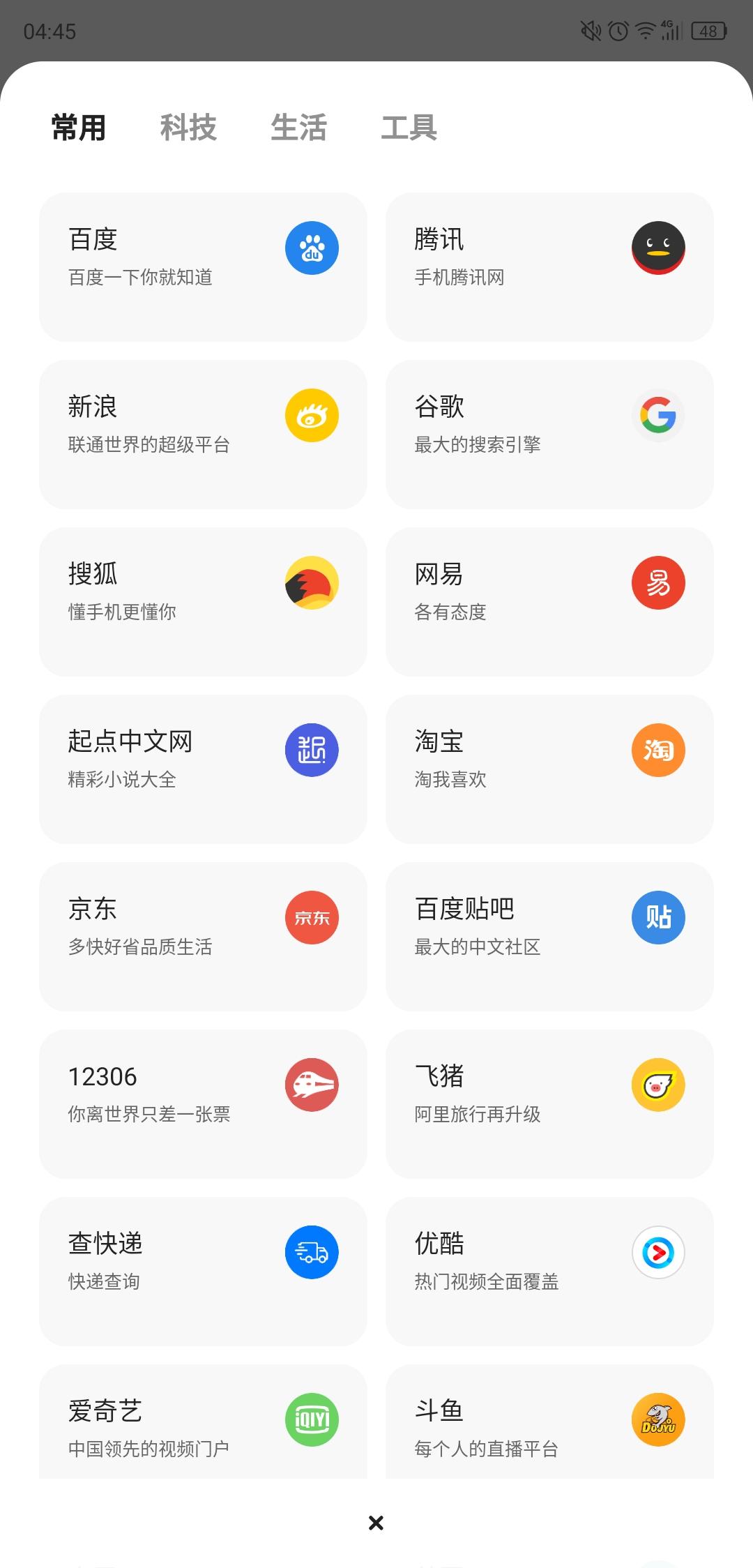753x1568 pixels.
Task: Switch to the 生活 tab
Action: click(298, 128)
